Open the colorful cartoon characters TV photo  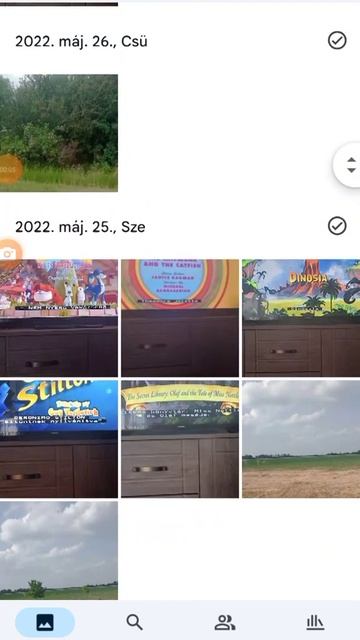pyautogui.click(x=59, y=318)
